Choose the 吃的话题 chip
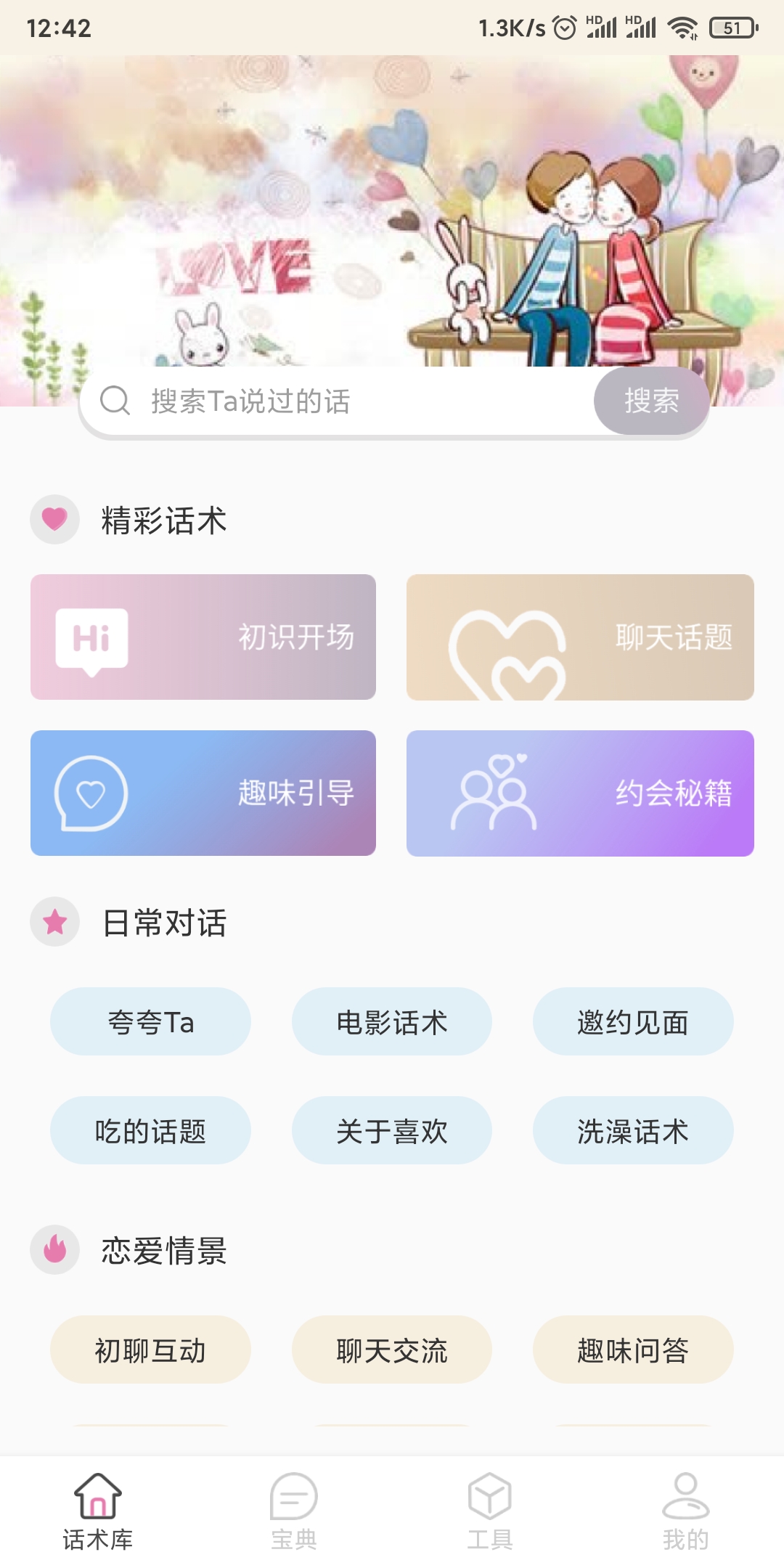The image size is (784, 1568). 150,1130
